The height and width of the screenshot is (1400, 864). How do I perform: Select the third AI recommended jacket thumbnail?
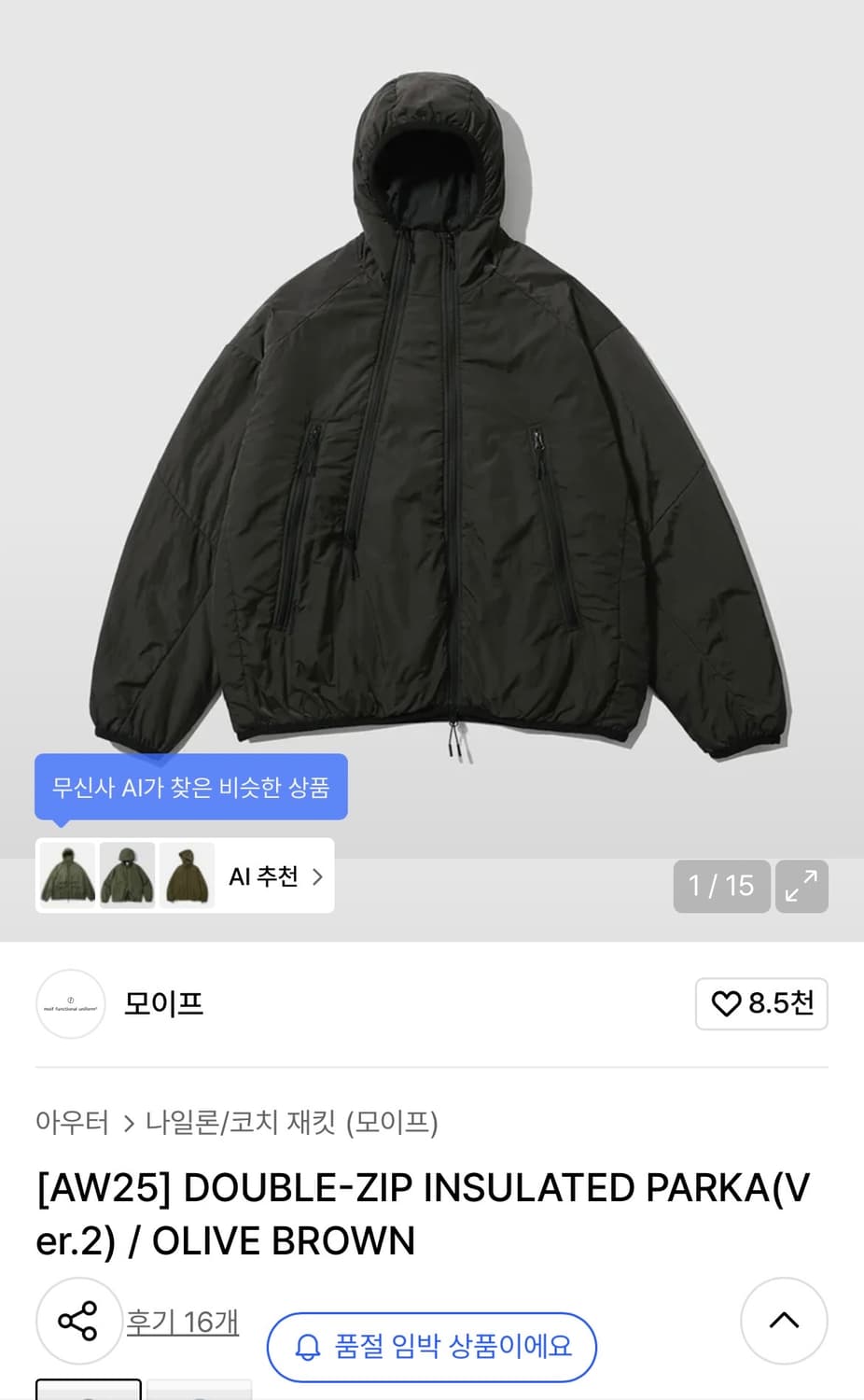[188, 876]
